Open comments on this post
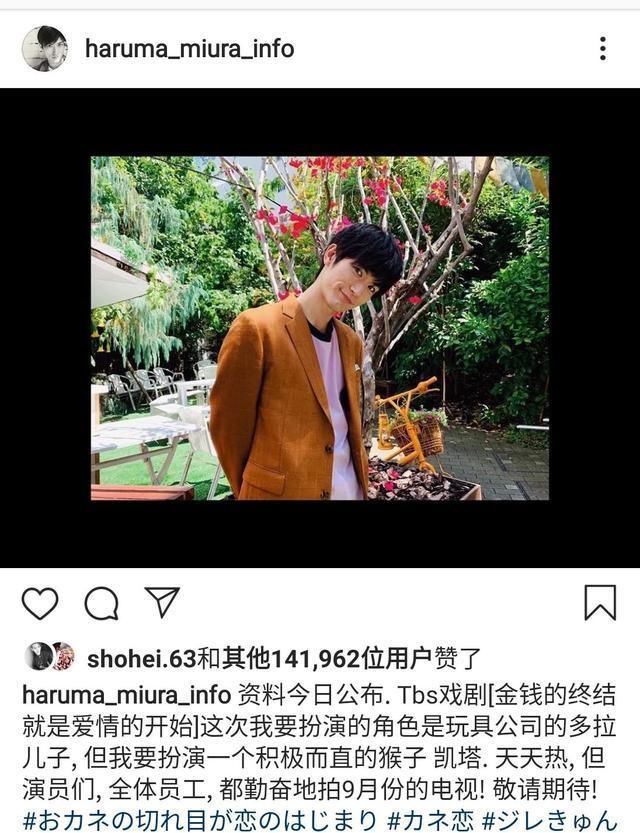640x833 pixels. pyautogui.click(x=101, y=603)
